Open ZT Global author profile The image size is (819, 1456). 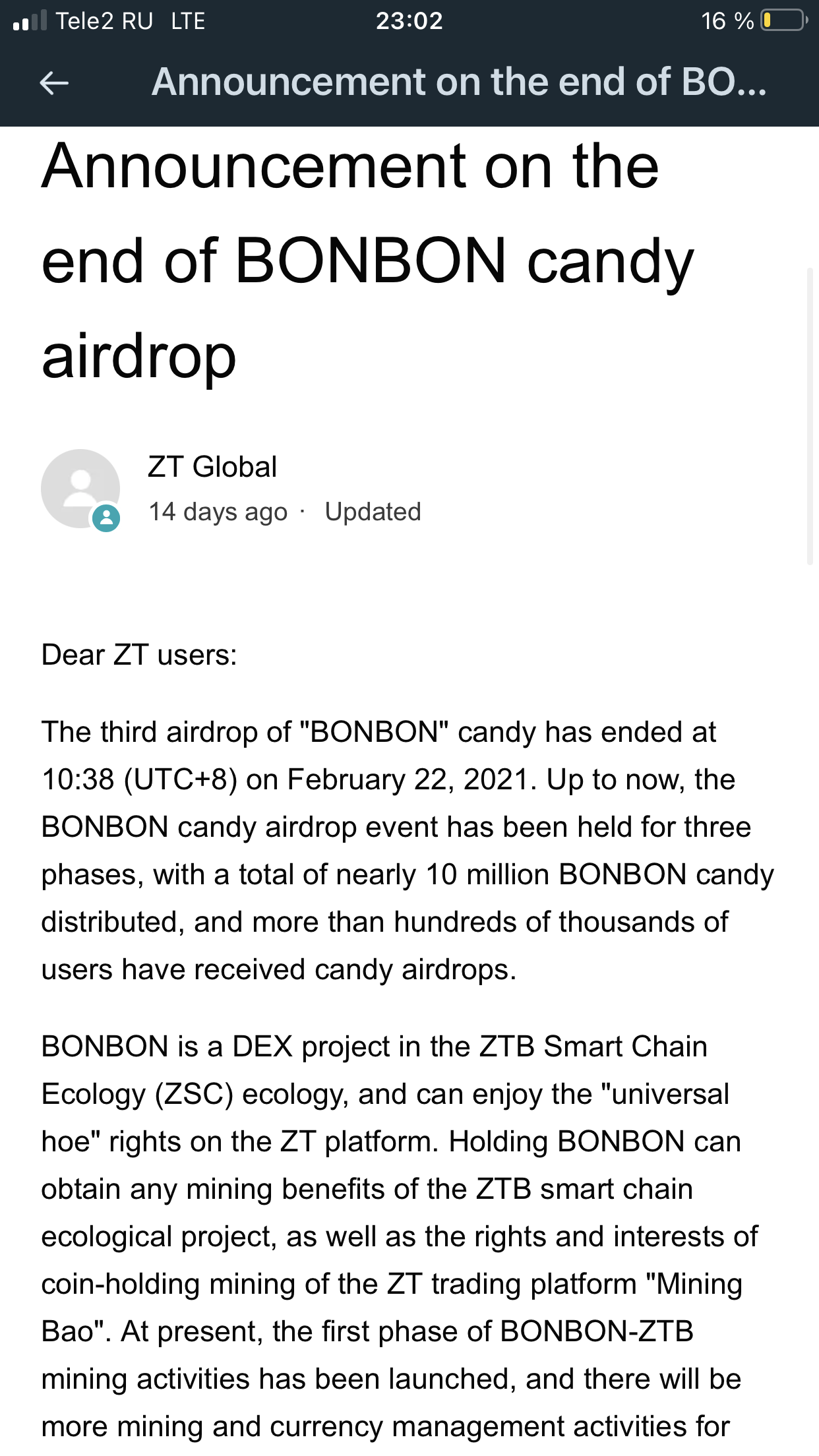pos(212,467)
